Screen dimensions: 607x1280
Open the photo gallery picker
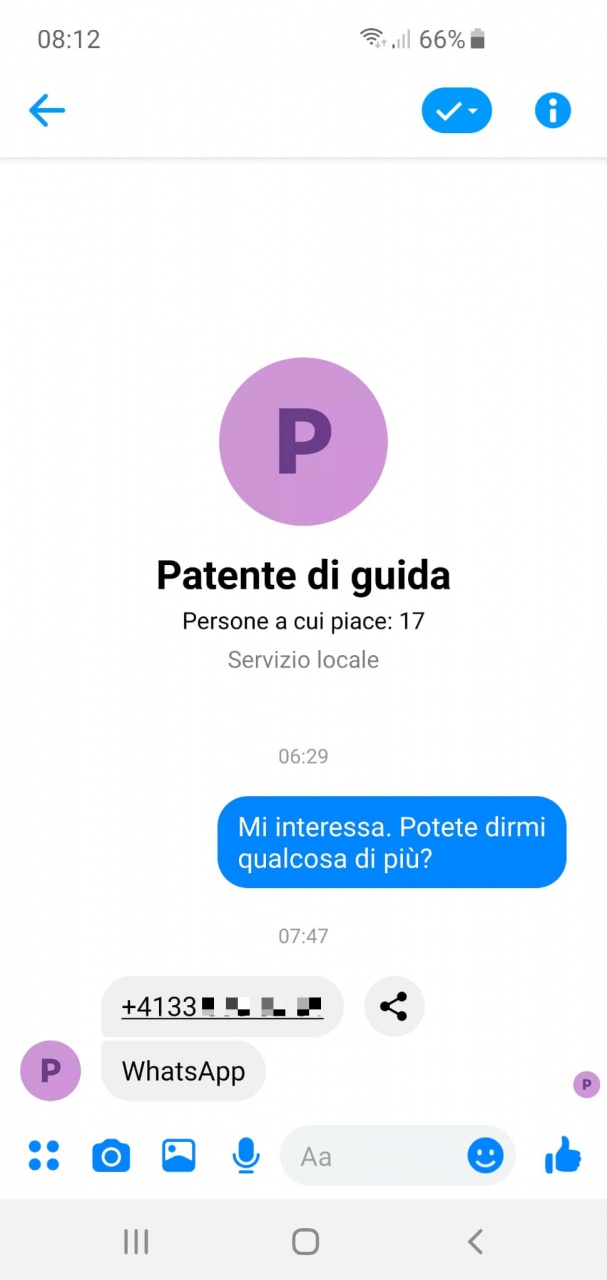click(x=178, y=1156)
